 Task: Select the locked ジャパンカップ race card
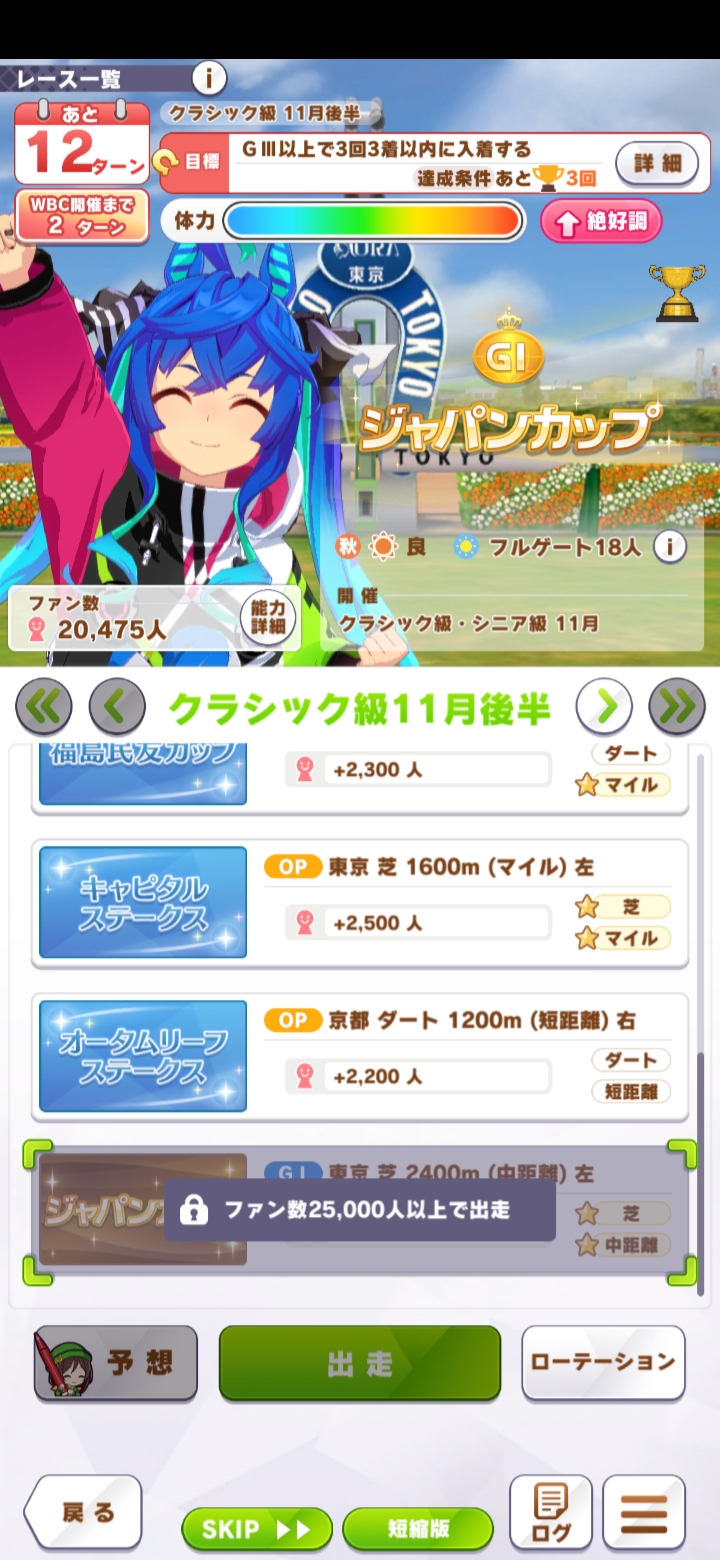360,1211
